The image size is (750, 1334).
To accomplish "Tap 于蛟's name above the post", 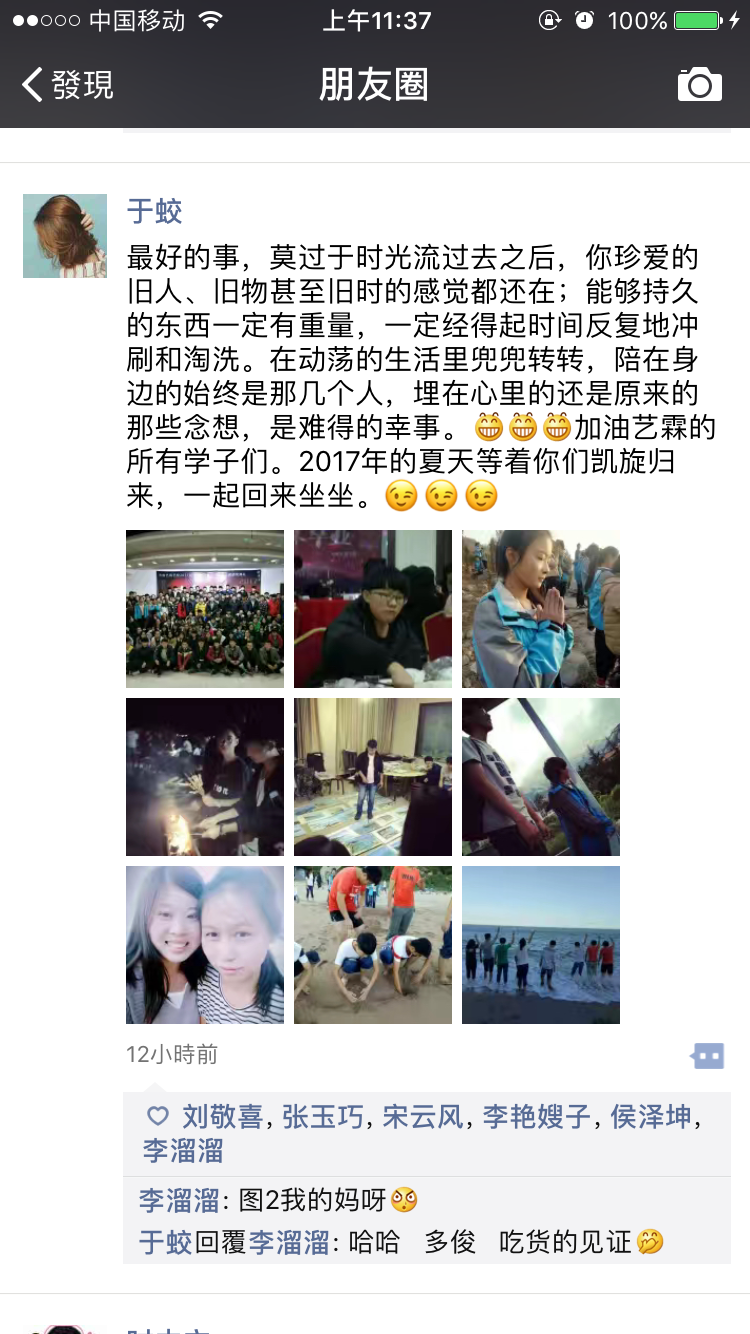I will tap(154, 212).
